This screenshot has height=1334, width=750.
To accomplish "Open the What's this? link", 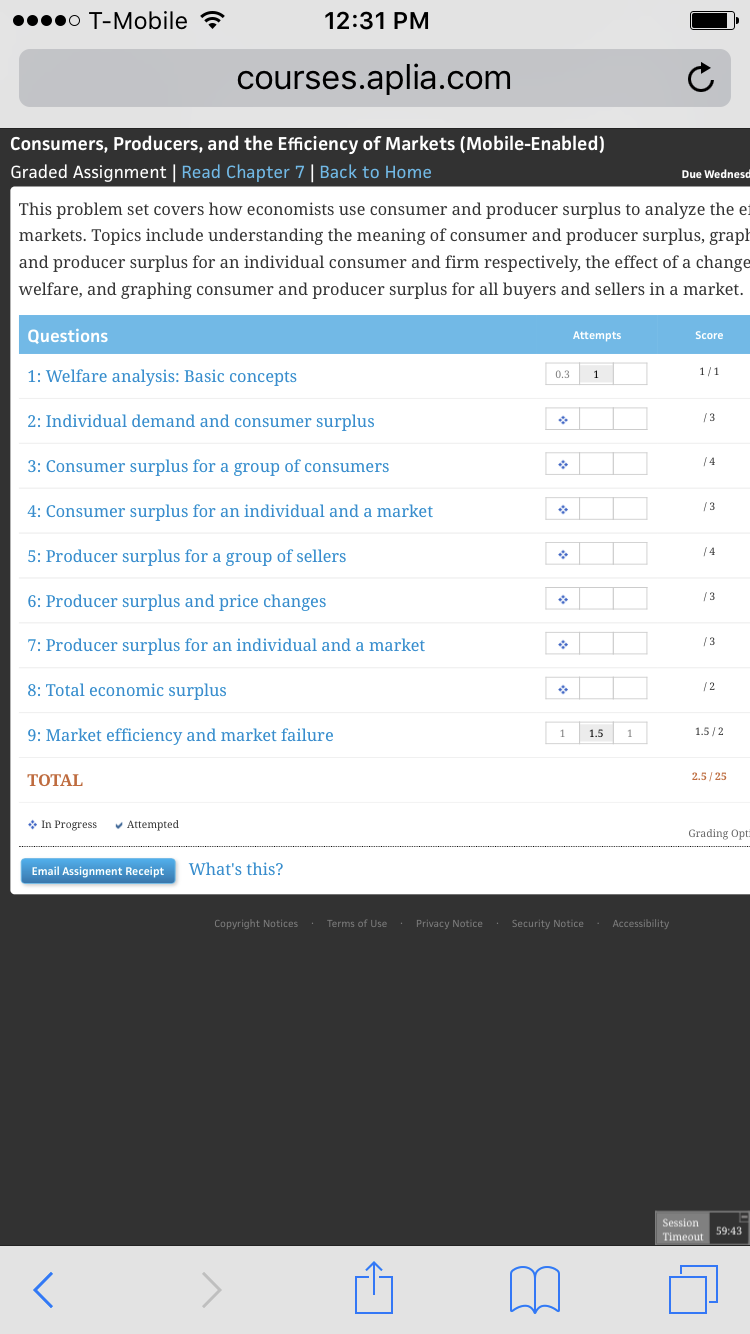I will click(236, 869).
